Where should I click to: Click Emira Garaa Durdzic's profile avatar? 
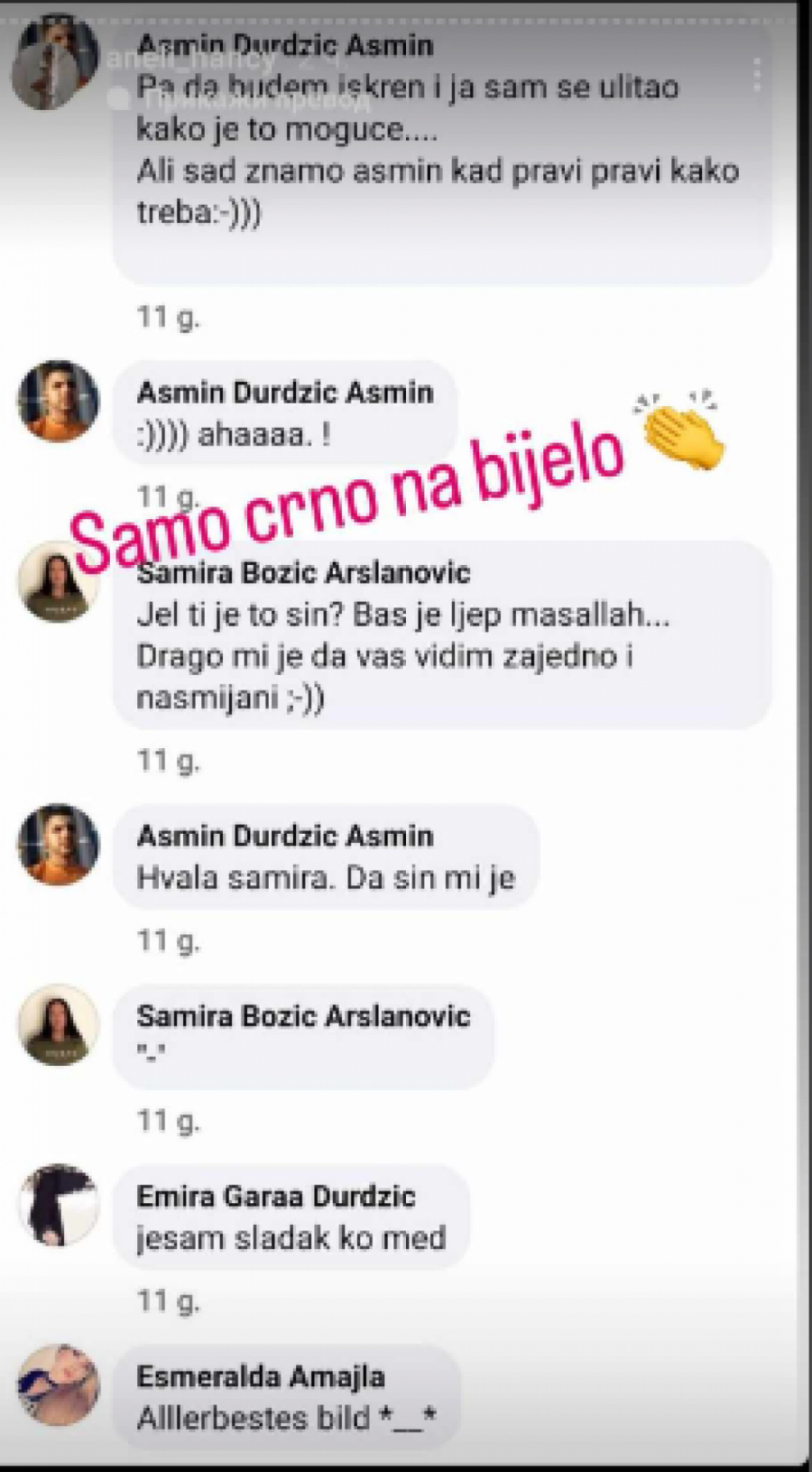[58, 1207]
